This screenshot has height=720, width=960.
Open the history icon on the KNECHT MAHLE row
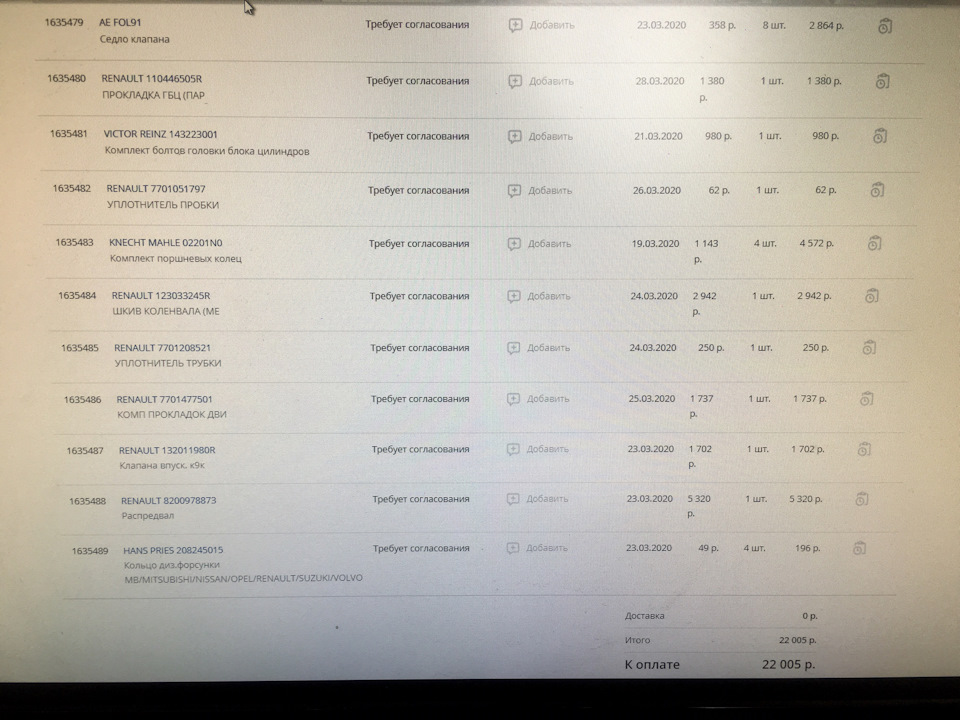coord(874,243)
